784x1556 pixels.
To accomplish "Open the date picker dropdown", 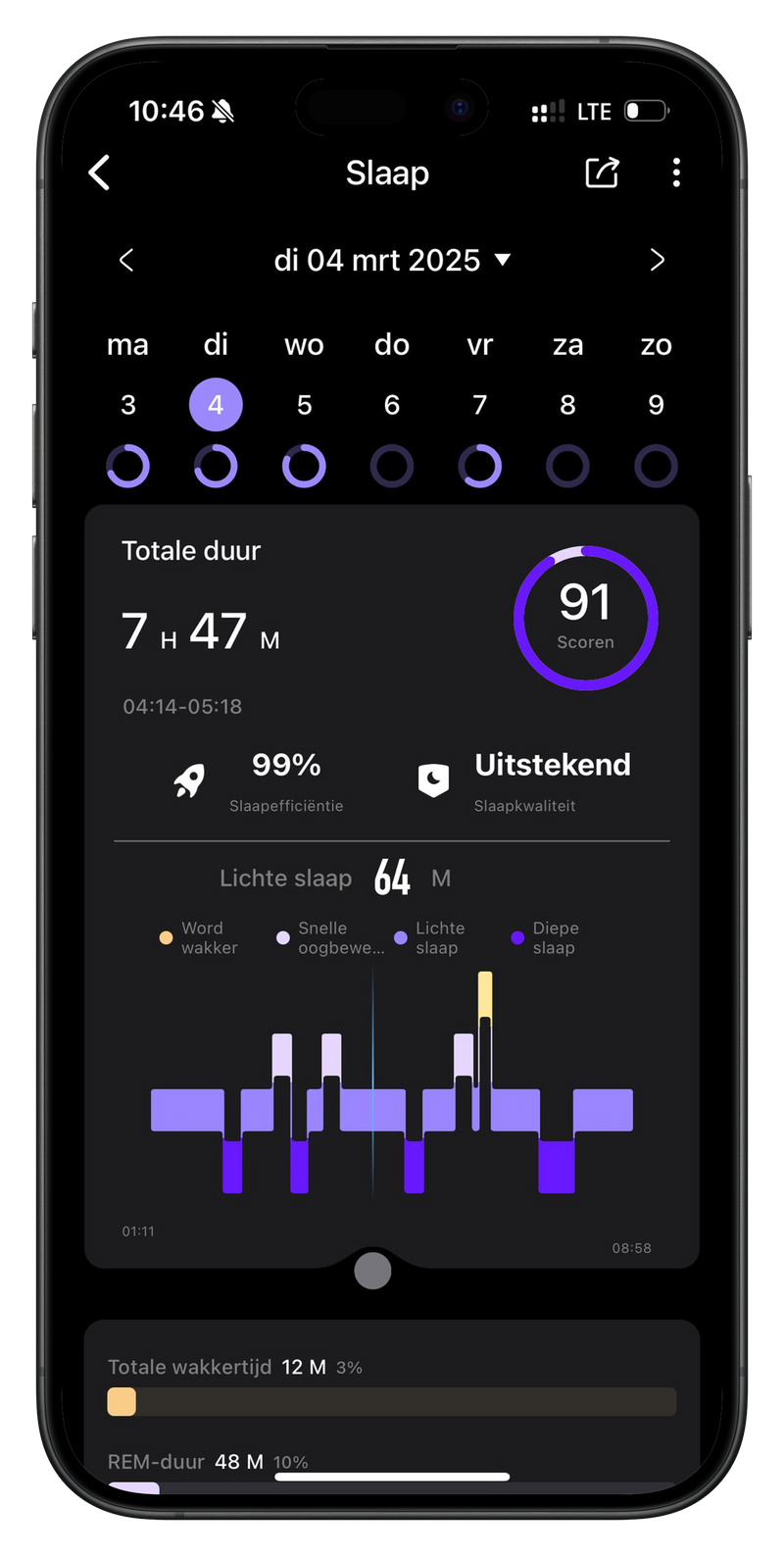I will click(x=392, y=260).
